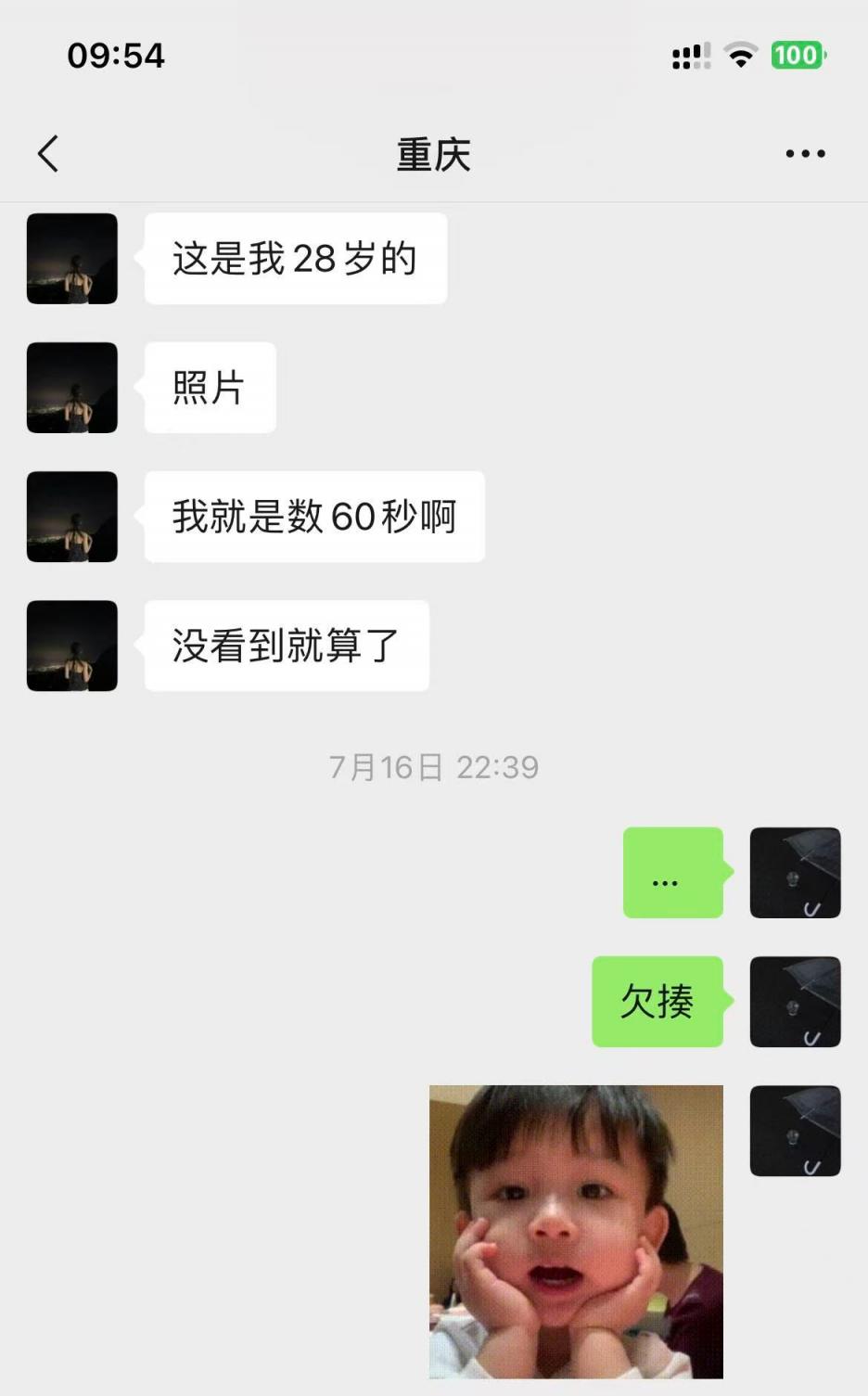The image size is (868, 1396).
Task: Tap the contact's avatar next to 这是我28岁的
Action: 72,259
